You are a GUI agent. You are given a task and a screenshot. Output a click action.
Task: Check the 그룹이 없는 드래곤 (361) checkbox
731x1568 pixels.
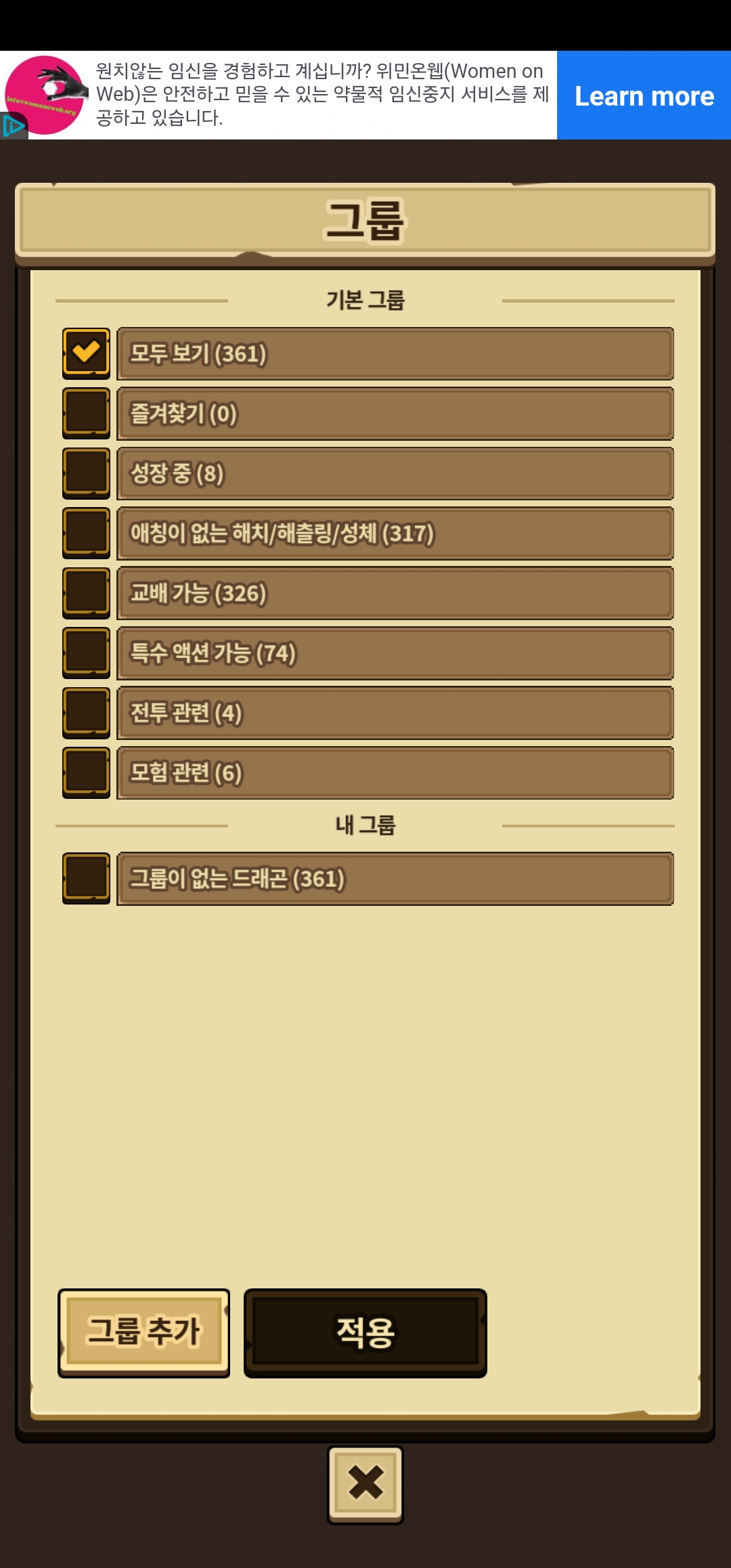[86, 878]
